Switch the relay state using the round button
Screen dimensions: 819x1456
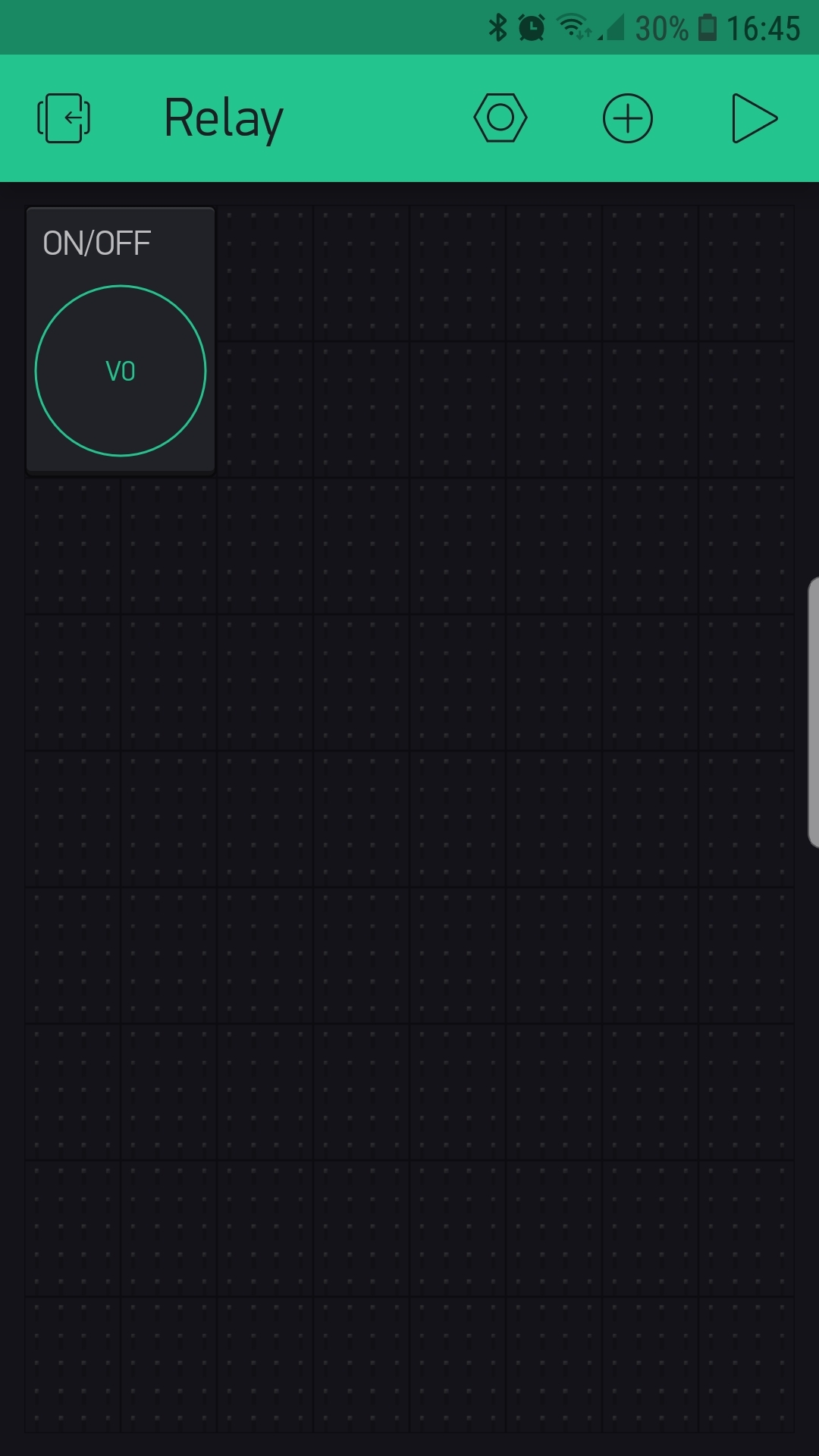coord(120,370)
